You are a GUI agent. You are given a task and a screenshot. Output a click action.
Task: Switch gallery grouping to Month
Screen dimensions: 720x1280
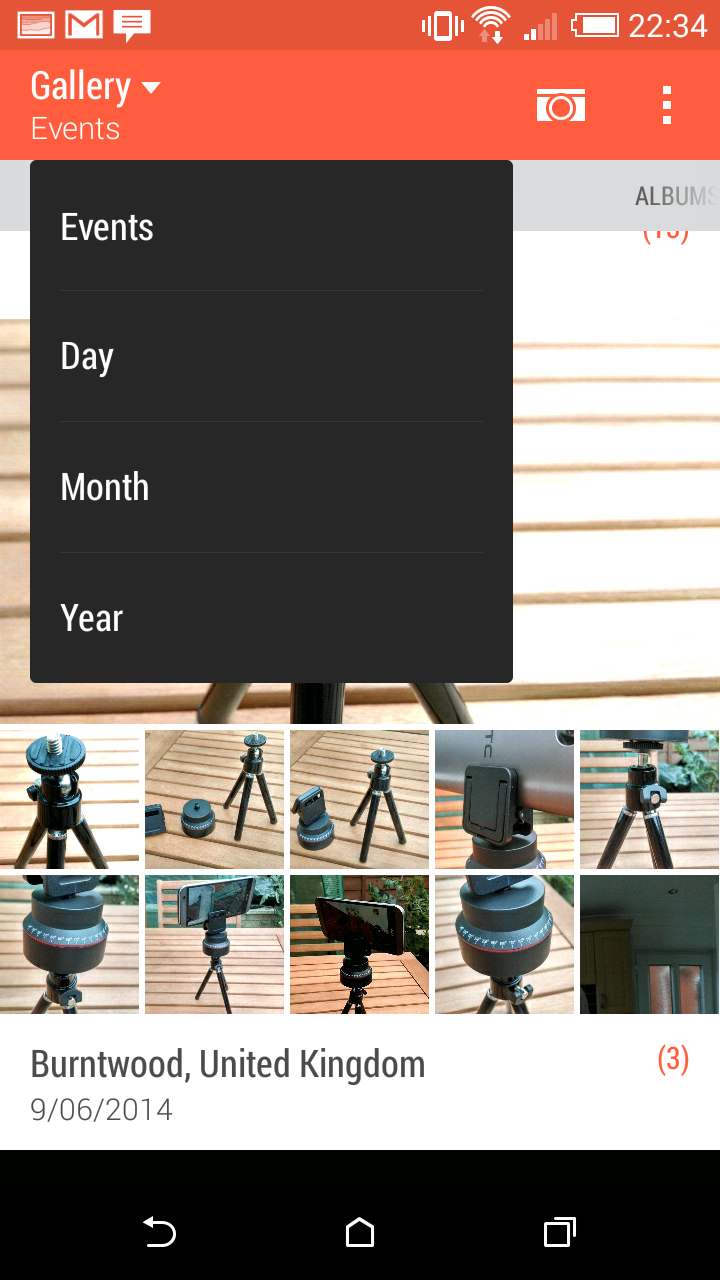coord(271,487)
